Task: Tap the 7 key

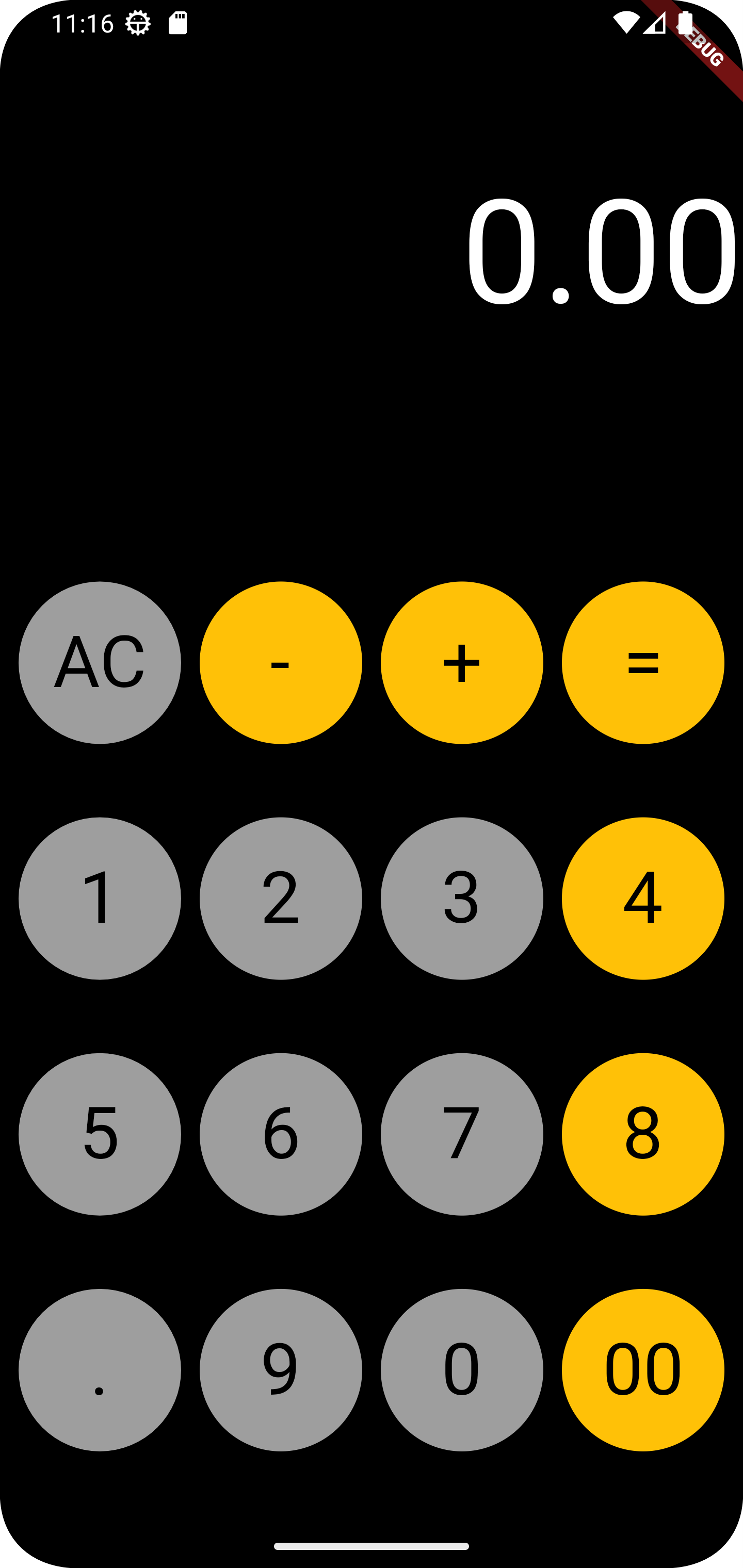Action: coord(462,1133)
